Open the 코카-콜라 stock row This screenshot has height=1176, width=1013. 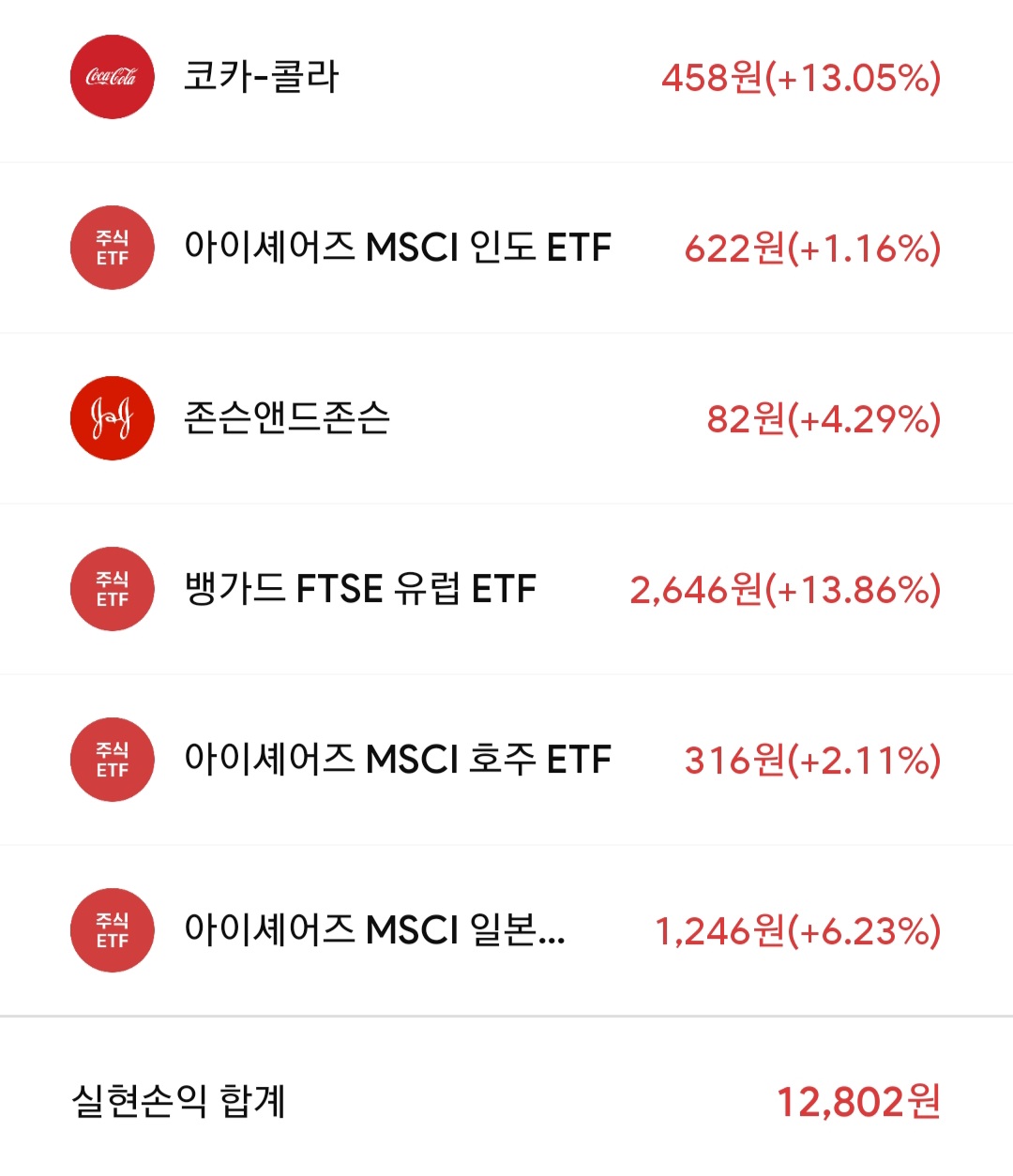pyautogui.click(x=506, y=77)
